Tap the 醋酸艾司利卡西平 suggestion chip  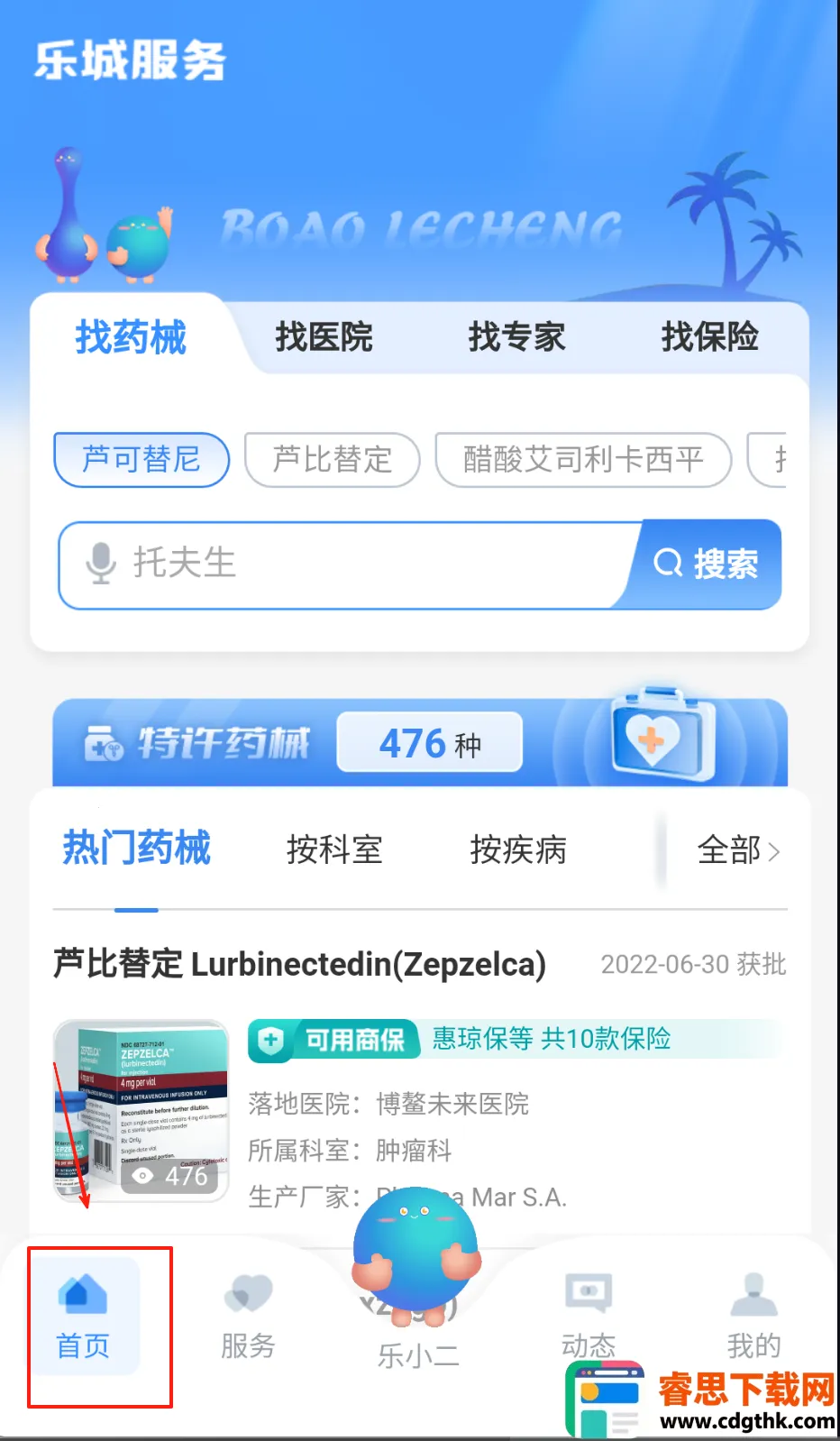[583, 460]
